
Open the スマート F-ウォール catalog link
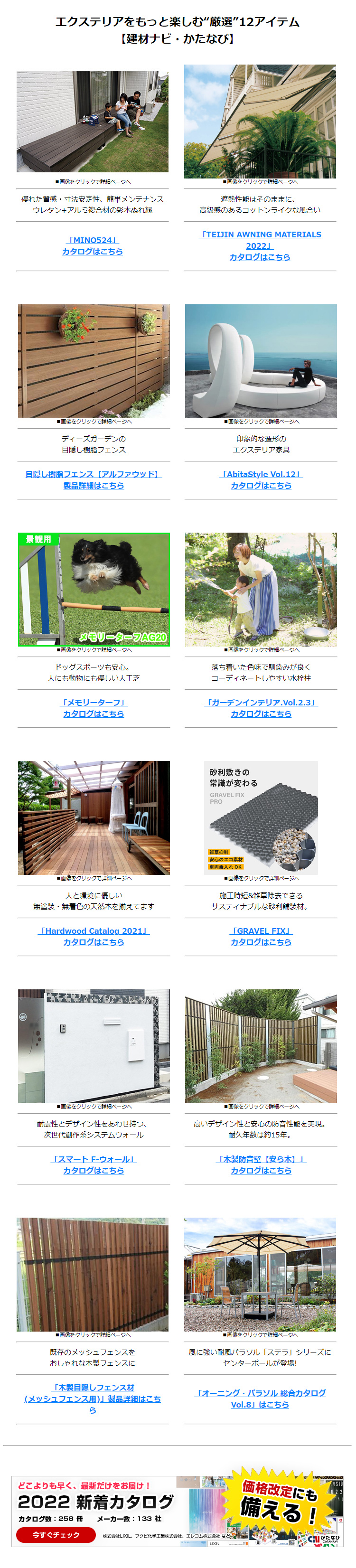tap(94, 1164)
